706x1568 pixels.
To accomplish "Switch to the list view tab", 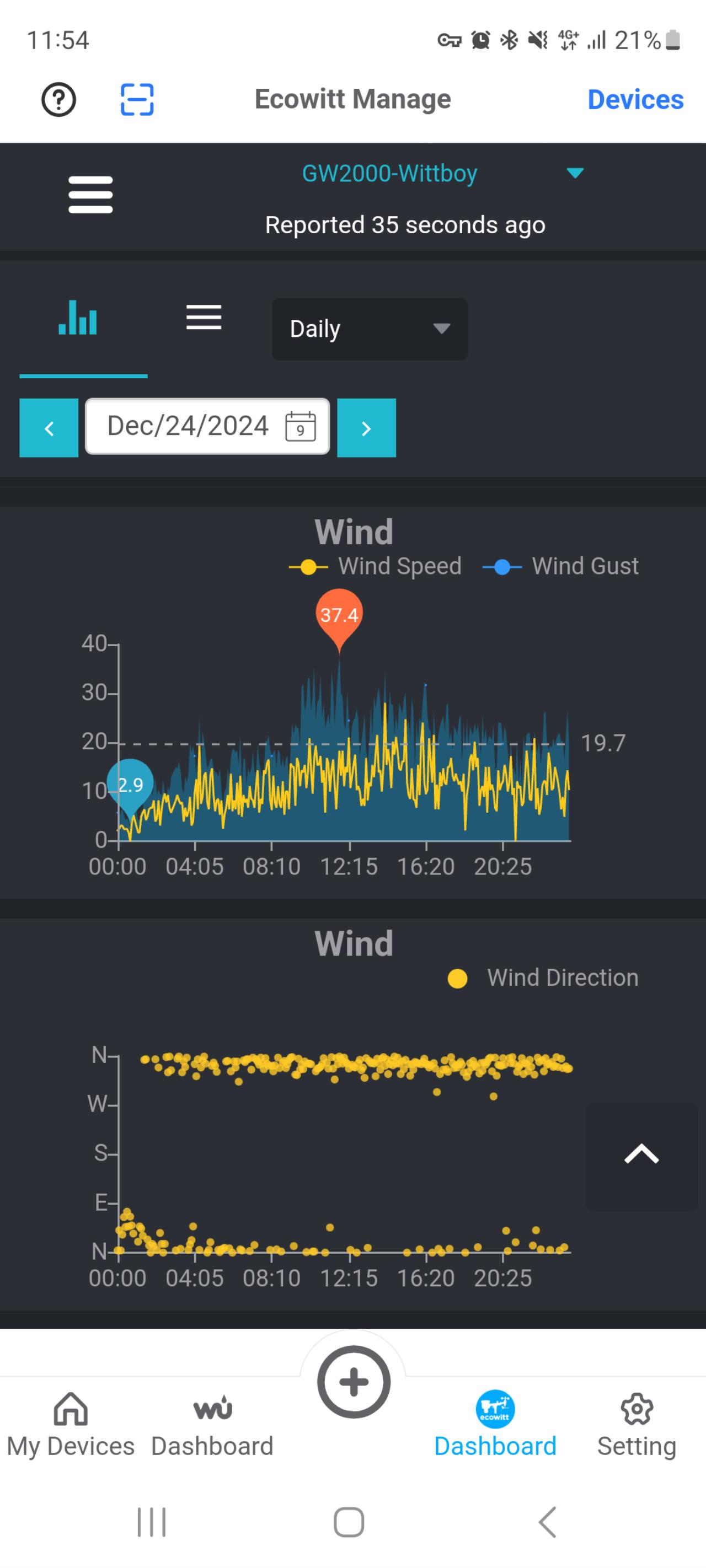I will tap(204, 317).
